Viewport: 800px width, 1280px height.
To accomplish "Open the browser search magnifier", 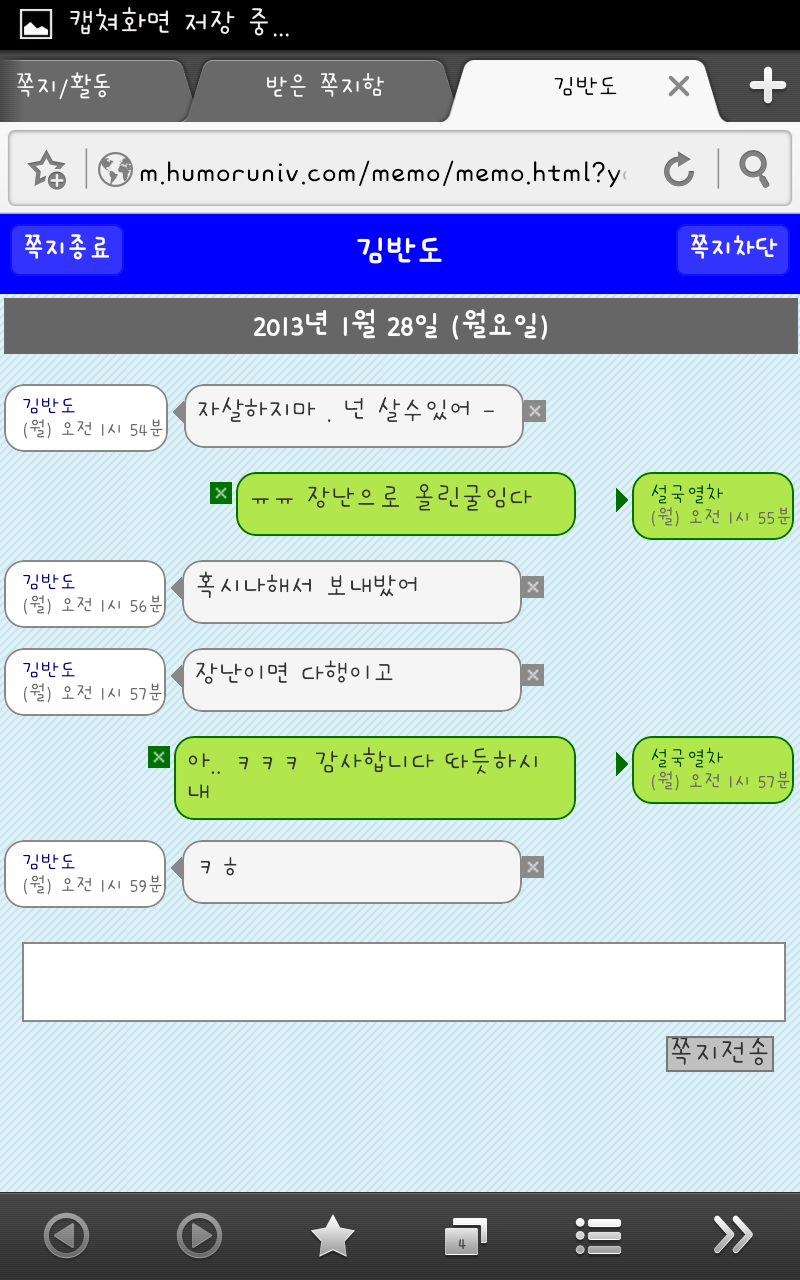I will tap(755, 170).
